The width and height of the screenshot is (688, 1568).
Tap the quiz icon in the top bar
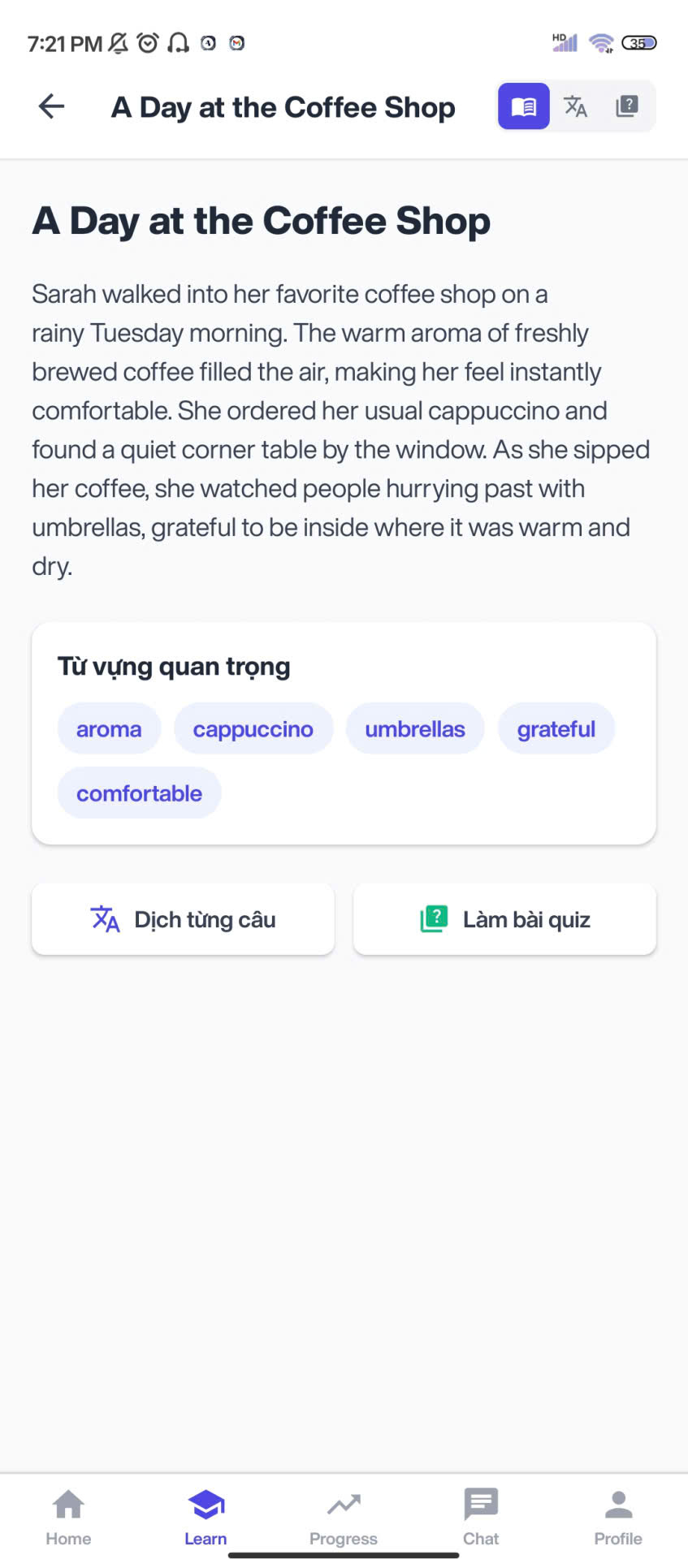pyautogui.click(x=627, y=106)
